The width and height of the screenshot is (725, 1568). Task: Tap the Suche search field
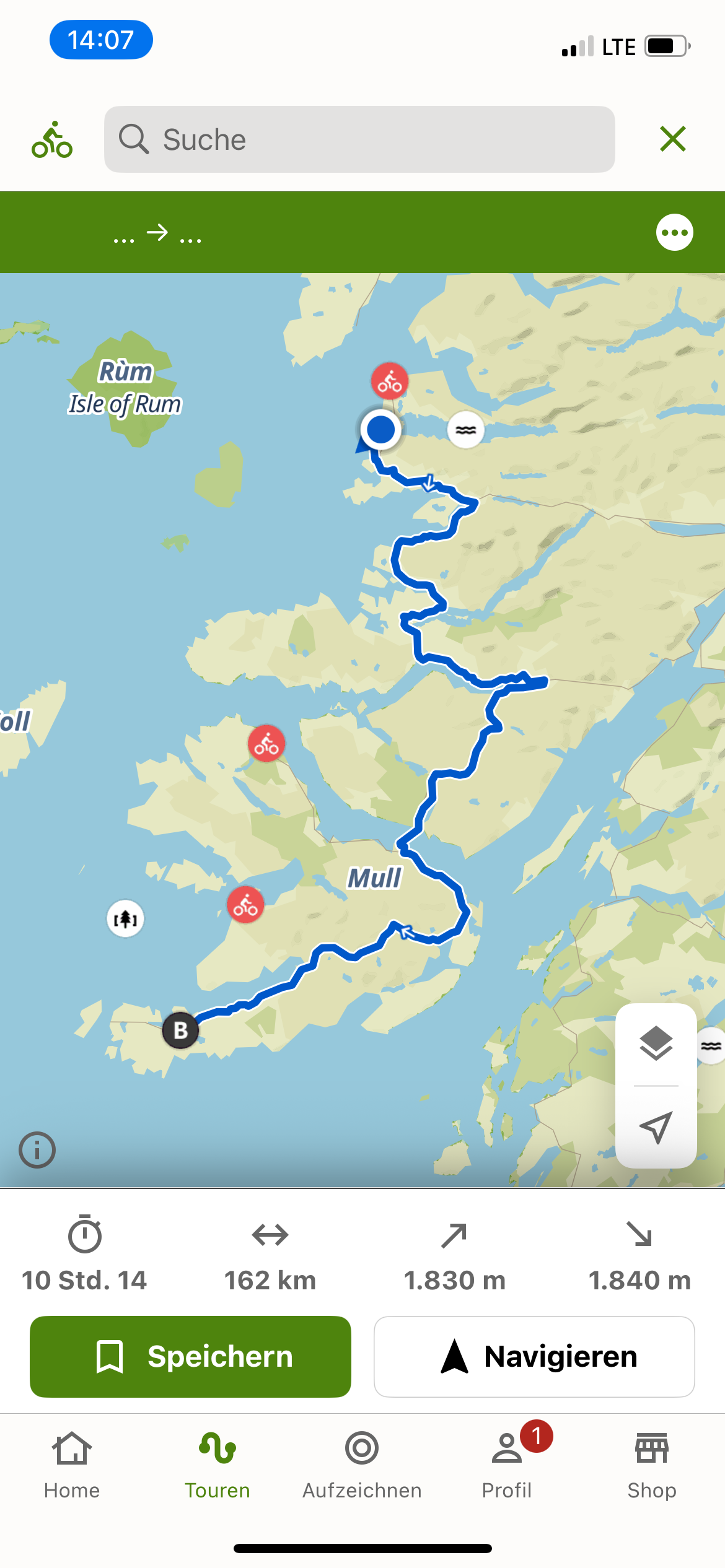click(359, 139)
